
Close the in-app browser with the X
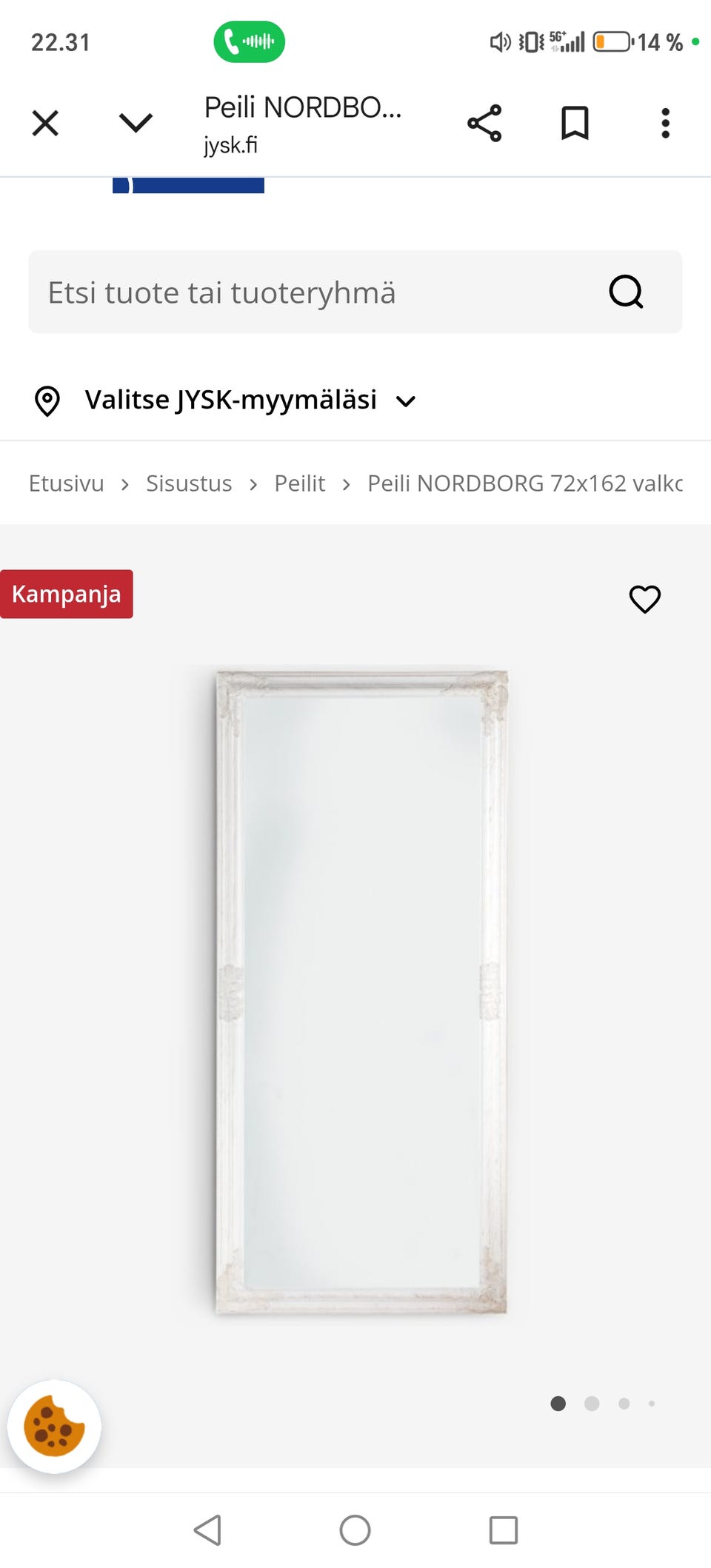click(x=45, y=123)
